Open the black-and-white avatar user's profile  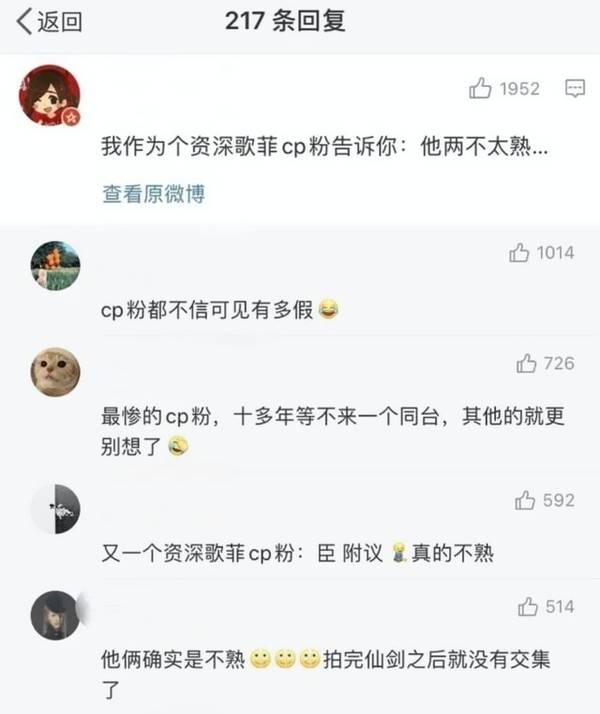click(x=55, y=509)
